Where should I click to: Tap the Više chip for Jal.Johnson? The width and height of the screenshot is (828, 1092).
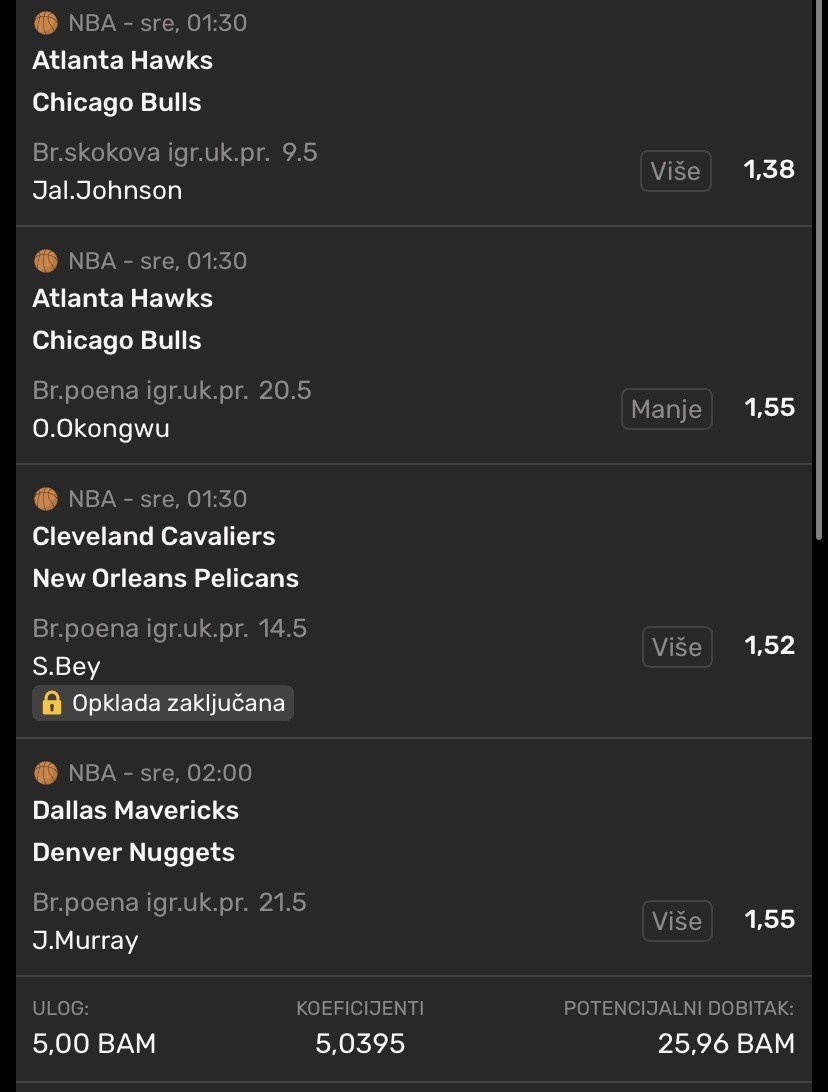(x=676, y=170)
